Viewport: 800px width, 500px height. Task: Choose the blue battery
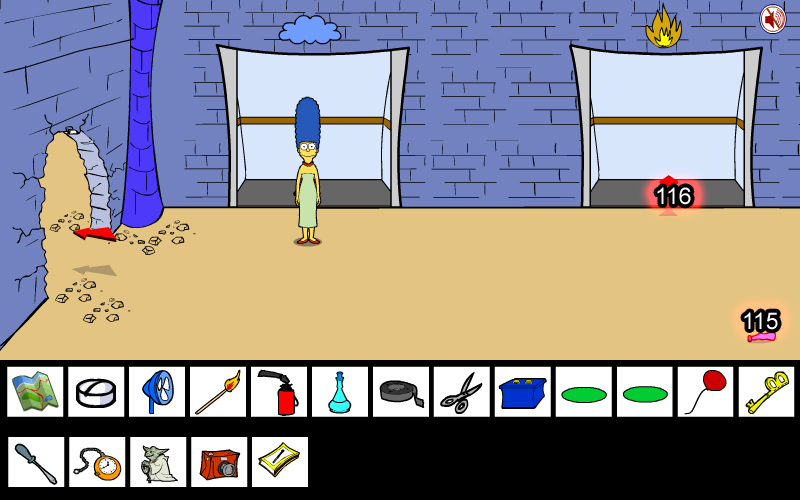tap(523, 392)
